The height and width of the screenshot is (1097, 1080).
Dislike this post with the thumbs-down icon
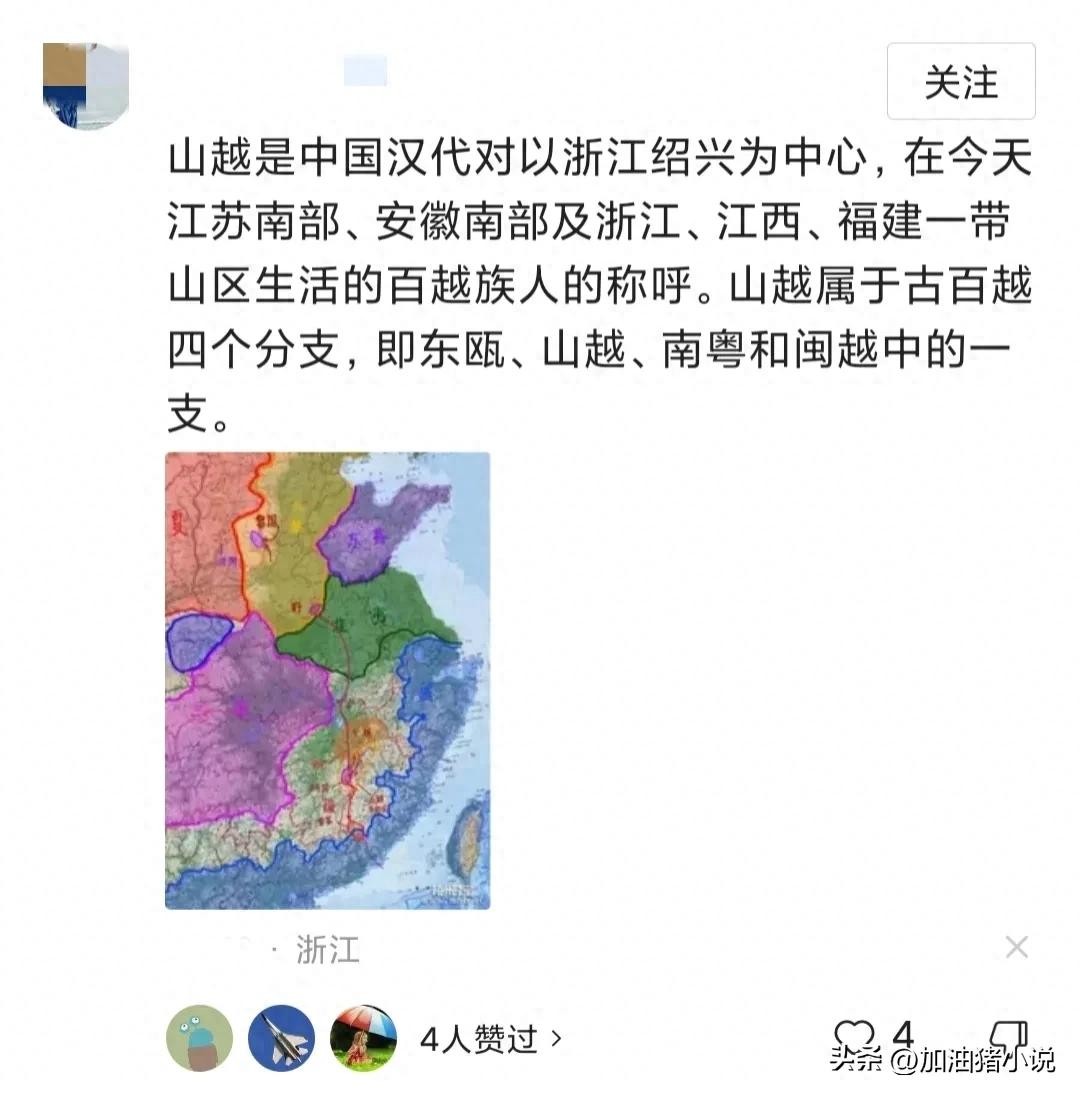coord(1007,1038)
